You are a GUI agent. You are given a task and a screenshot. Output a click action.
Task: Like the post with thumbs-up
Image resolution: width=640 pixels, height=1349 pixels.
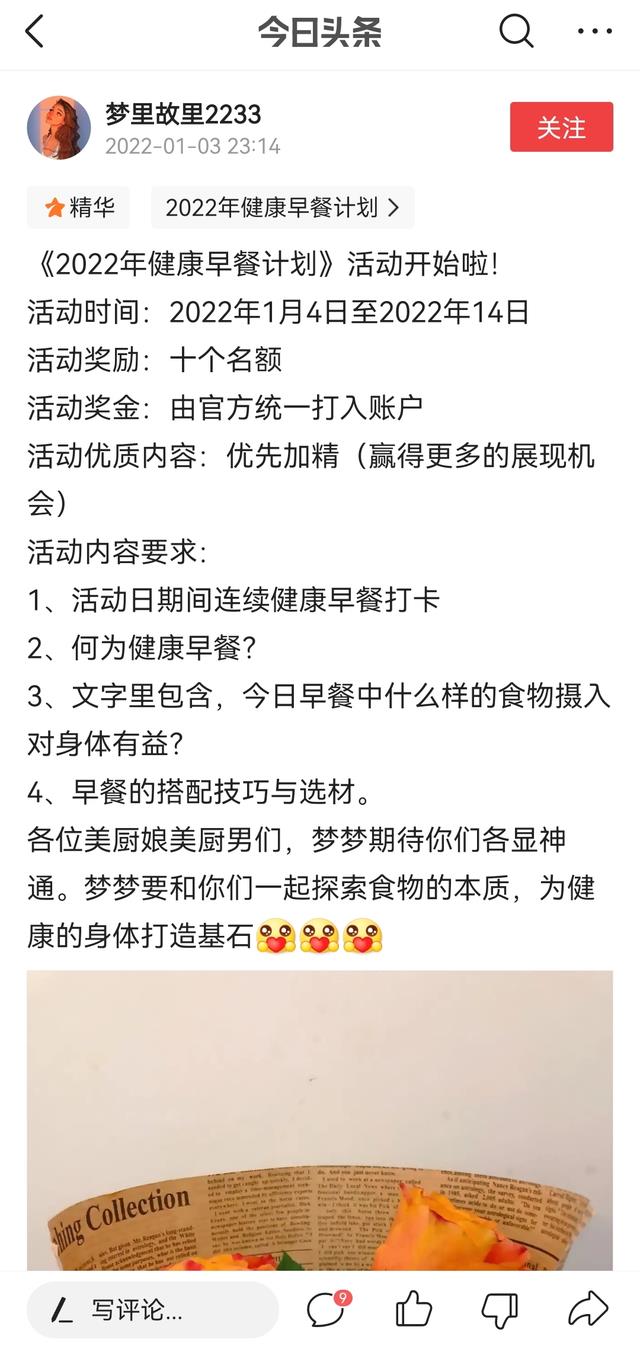pos(413,1308)
